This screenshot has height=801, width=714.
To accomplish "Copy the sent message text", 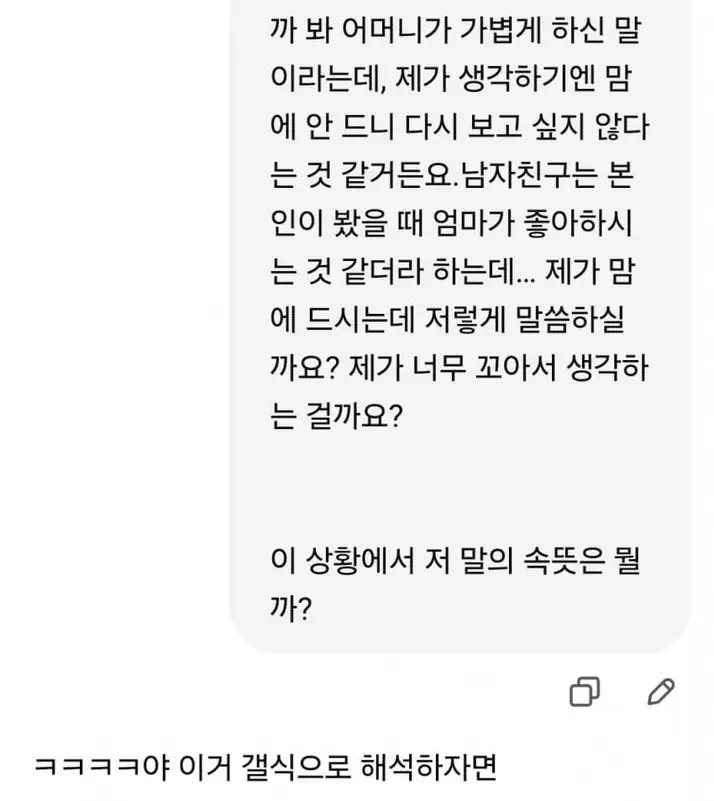I will click(x=584, y=690).
